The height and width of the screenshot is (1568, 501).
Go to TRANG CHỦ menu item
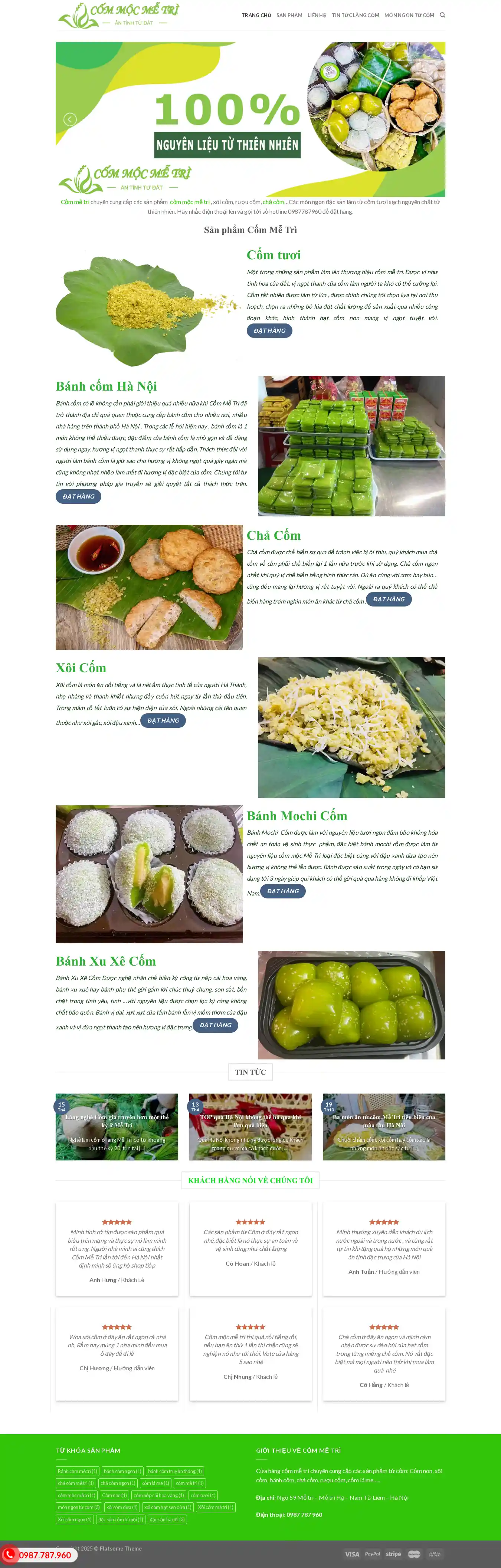[256, 15]
